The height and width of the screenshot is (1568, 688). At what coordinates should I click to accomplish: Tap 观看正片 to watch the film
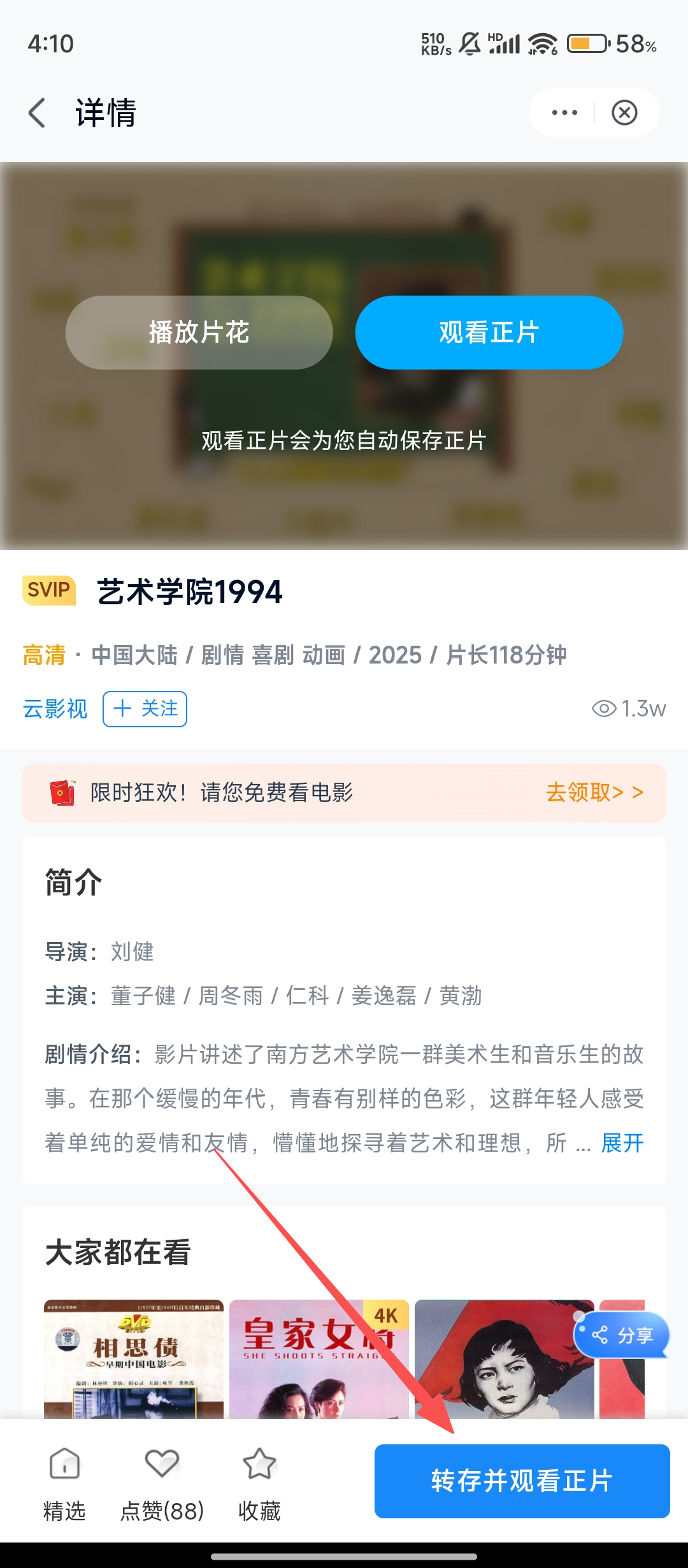pyautogui.click(x=489, y=332)
